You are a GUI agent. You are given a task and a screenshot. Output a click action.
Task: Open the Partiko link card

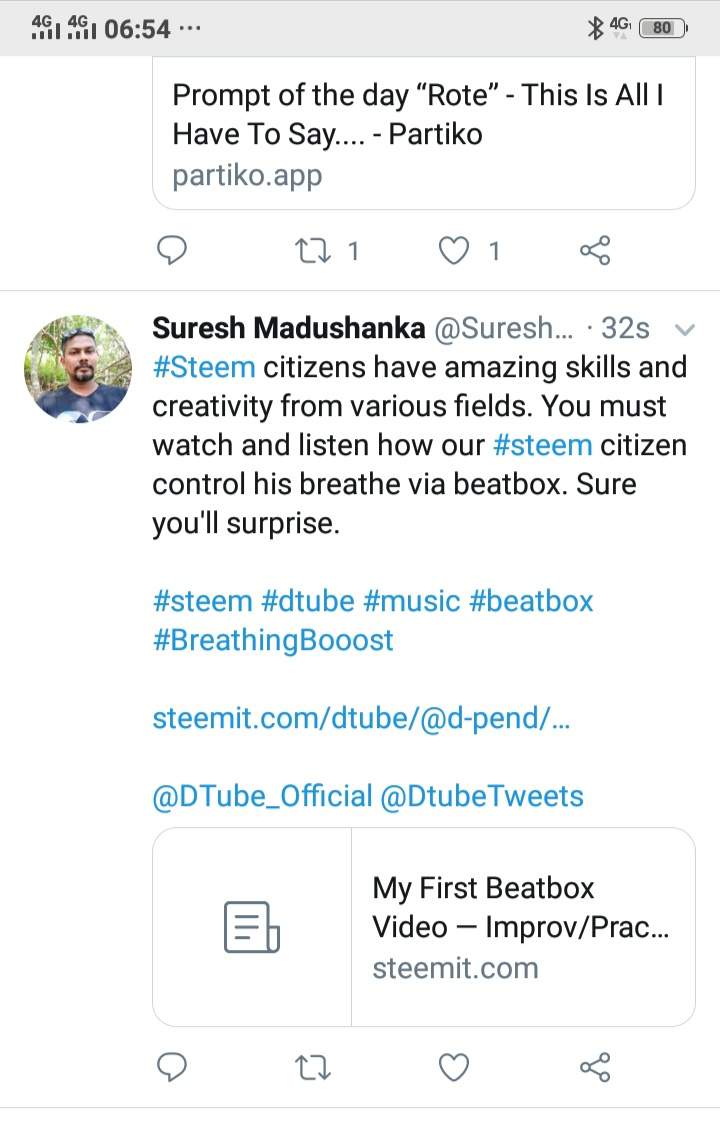[423, 134]
